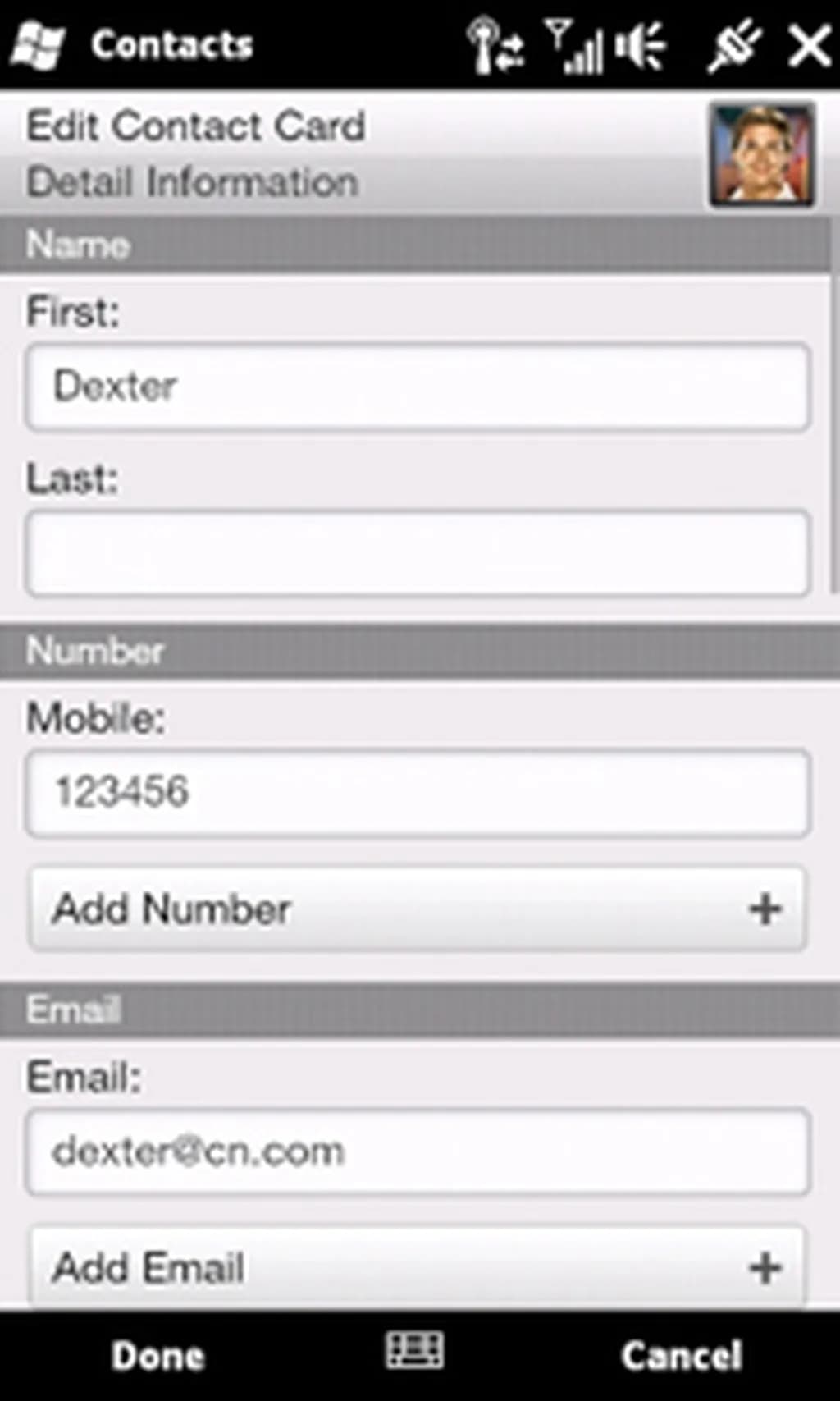This screenshot has width=840, height=1401.
Task: Focus the empty Last name field
Action: click(418, 553)
